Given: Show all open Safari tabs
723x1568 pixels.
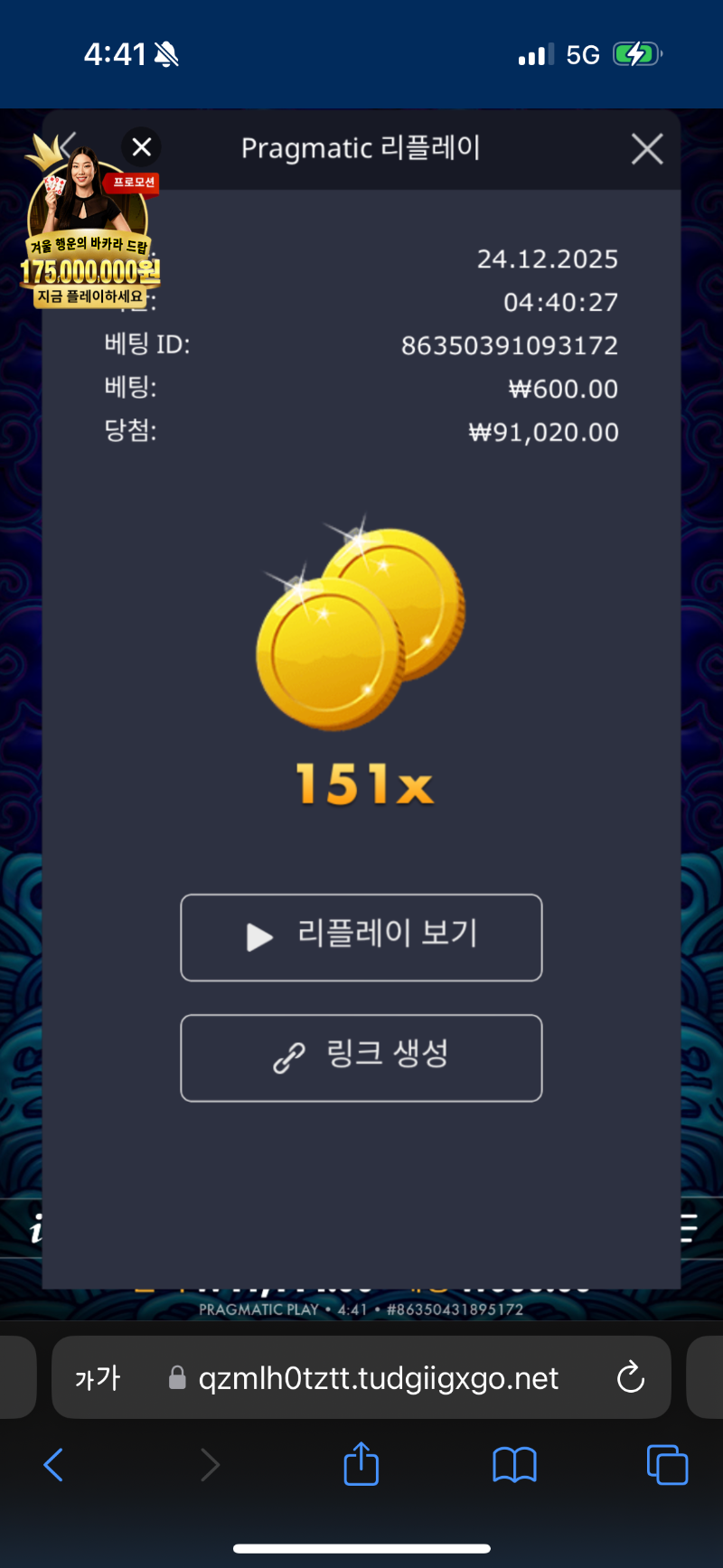Looking at the screenshot, I should 667,1464.
